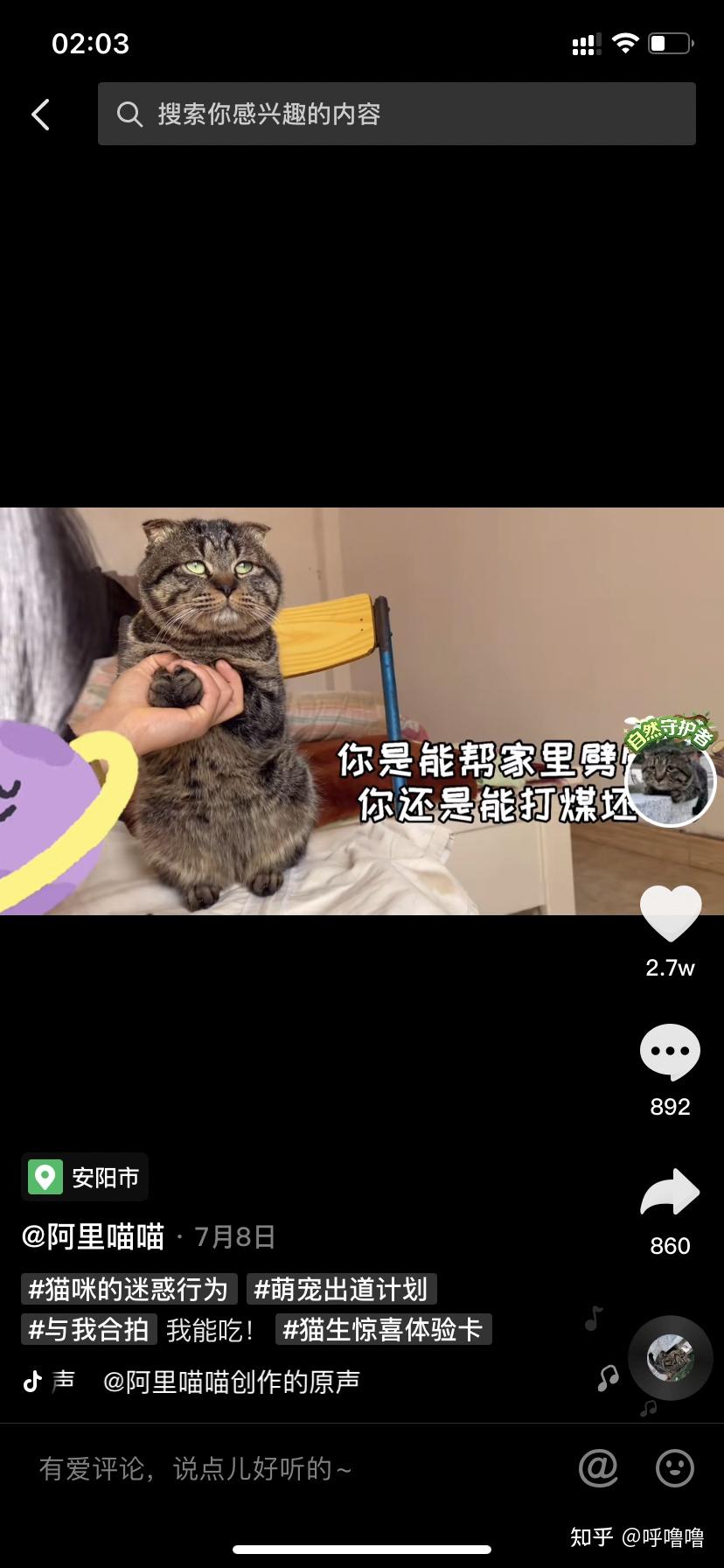
Task: Open the original sound by @阿里喵喵
Action: coord(231,1382)
